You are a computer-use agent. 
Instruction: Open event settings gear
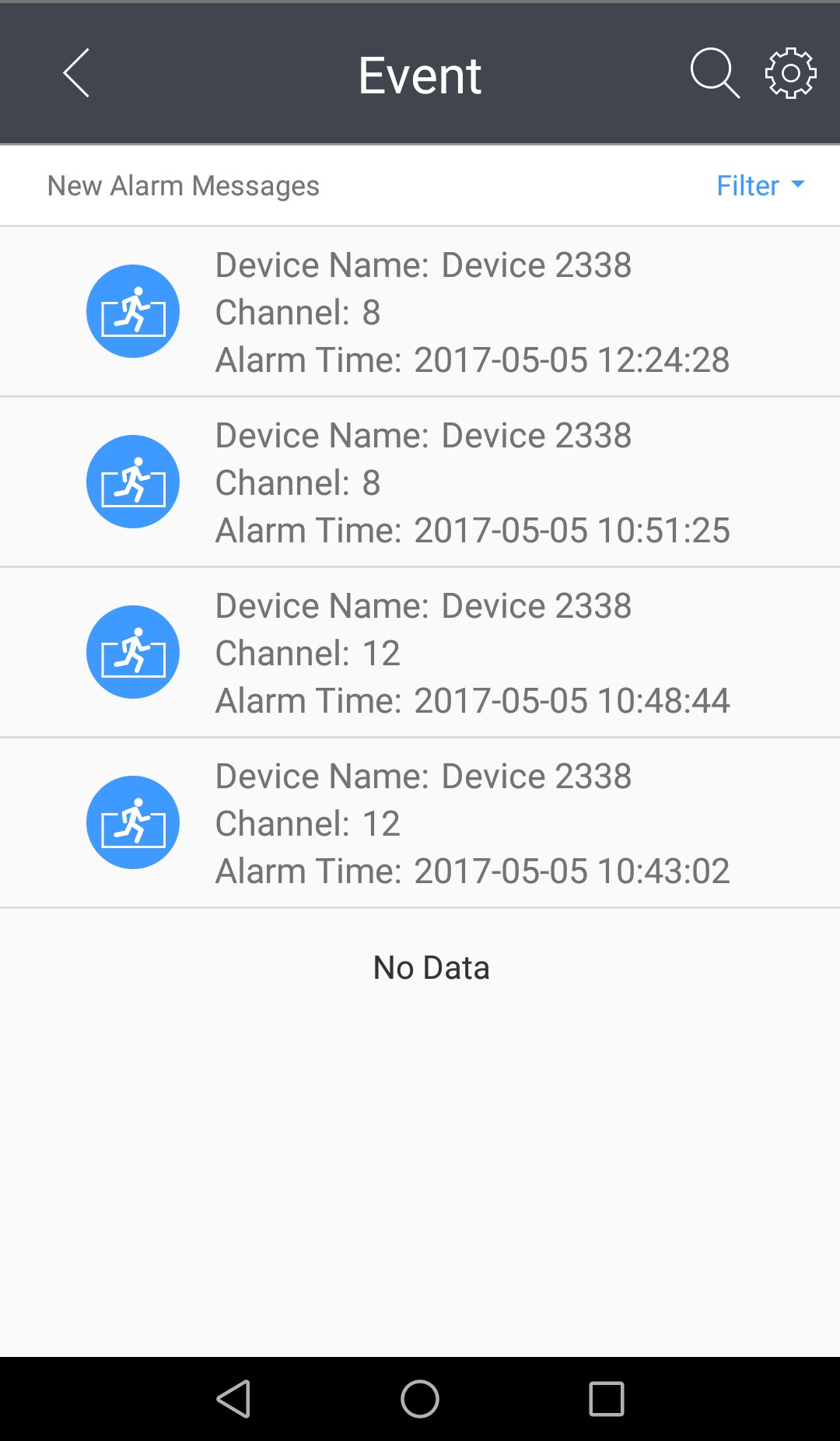coord(791,73)
